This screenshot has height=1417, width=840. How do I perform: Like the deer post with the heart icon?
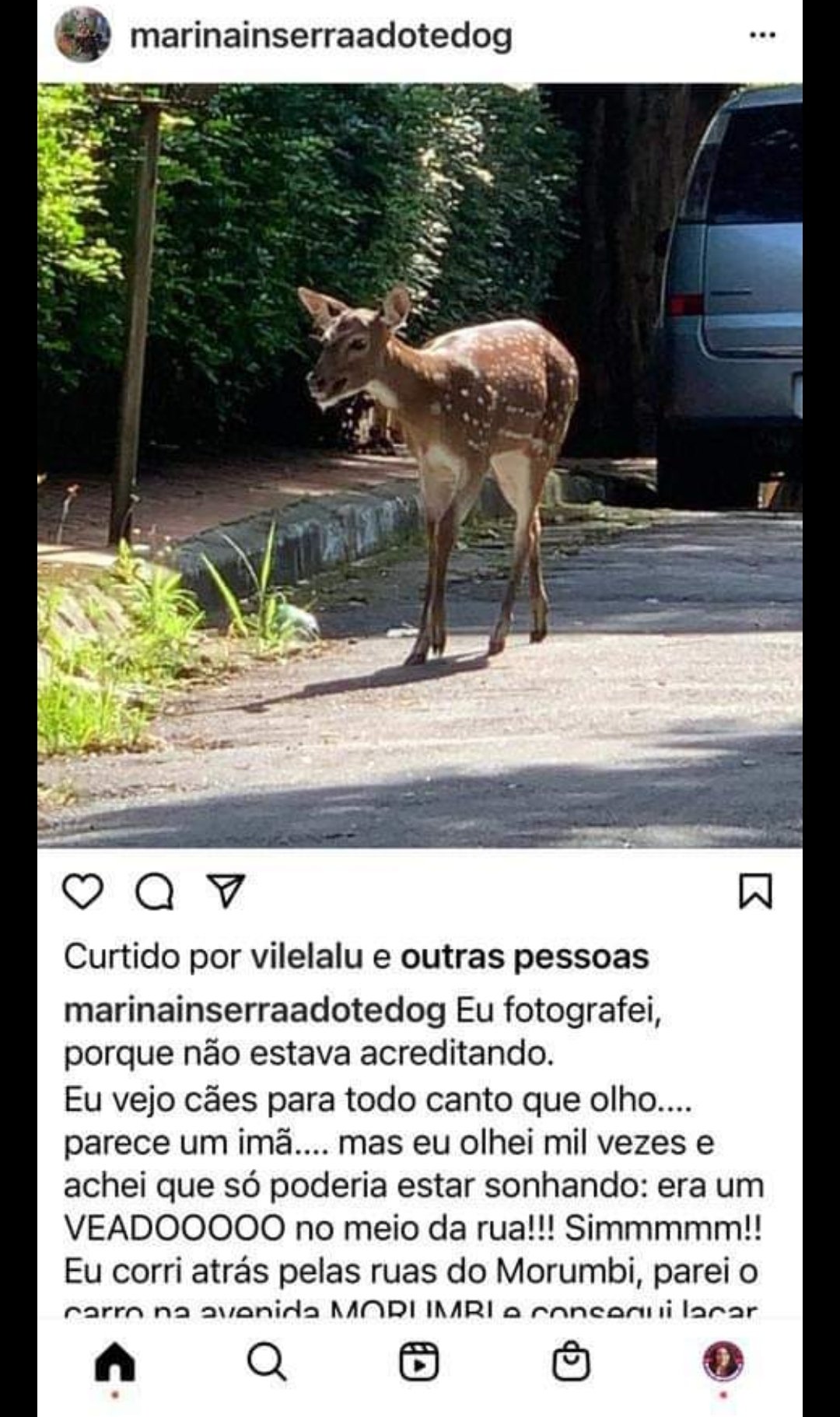[82, 891]
